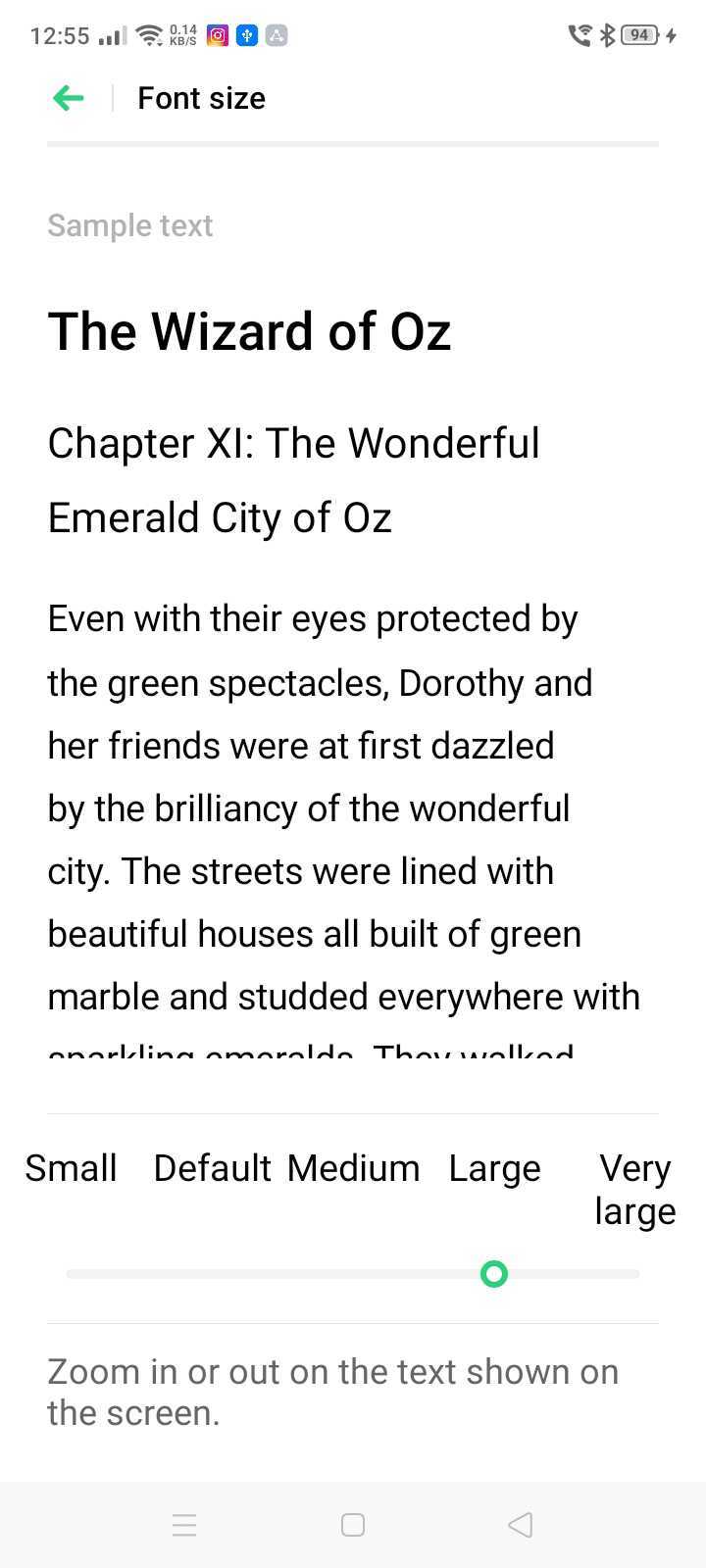Go back from Font size screen

point(69,98)
